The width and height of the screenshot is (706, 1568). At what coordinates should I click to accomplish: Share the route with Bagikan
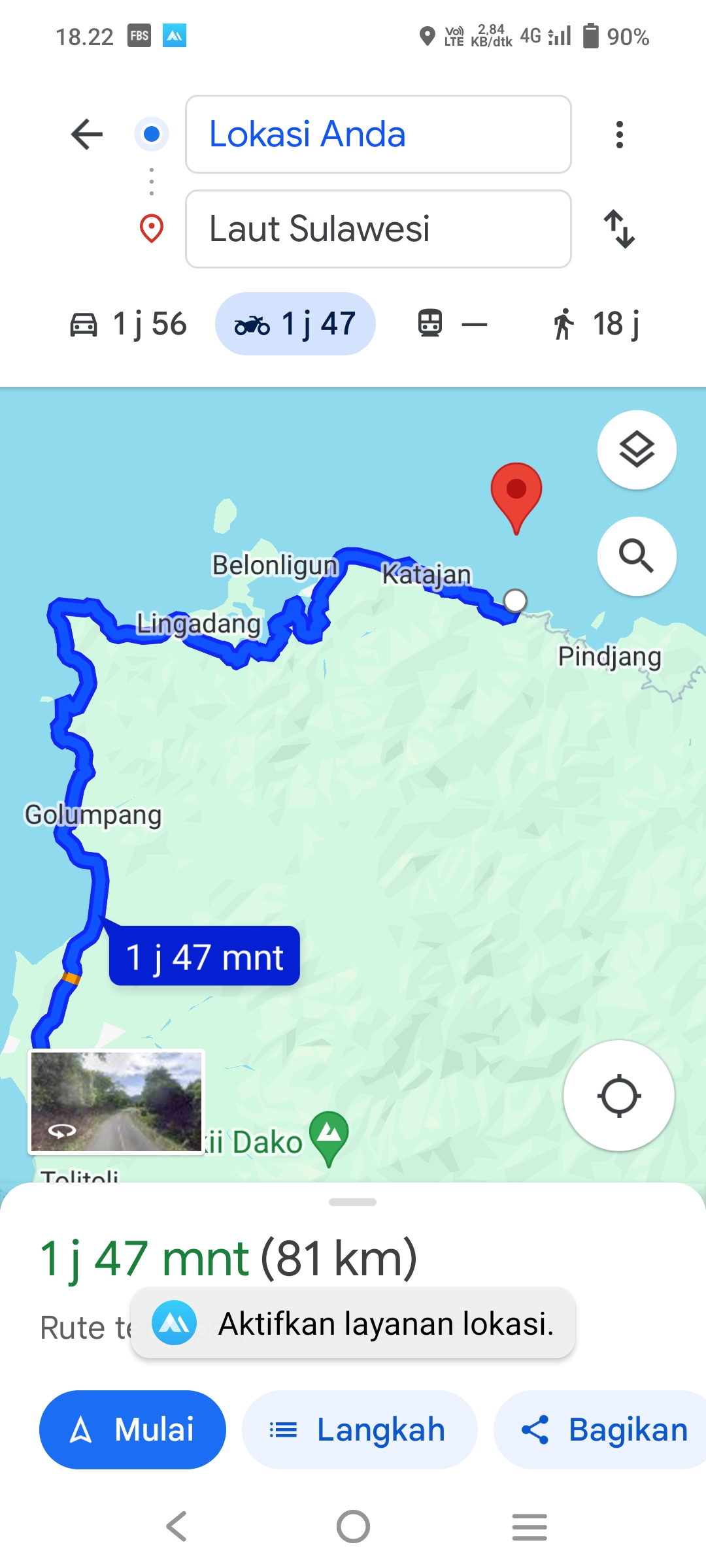[601, 1429]
